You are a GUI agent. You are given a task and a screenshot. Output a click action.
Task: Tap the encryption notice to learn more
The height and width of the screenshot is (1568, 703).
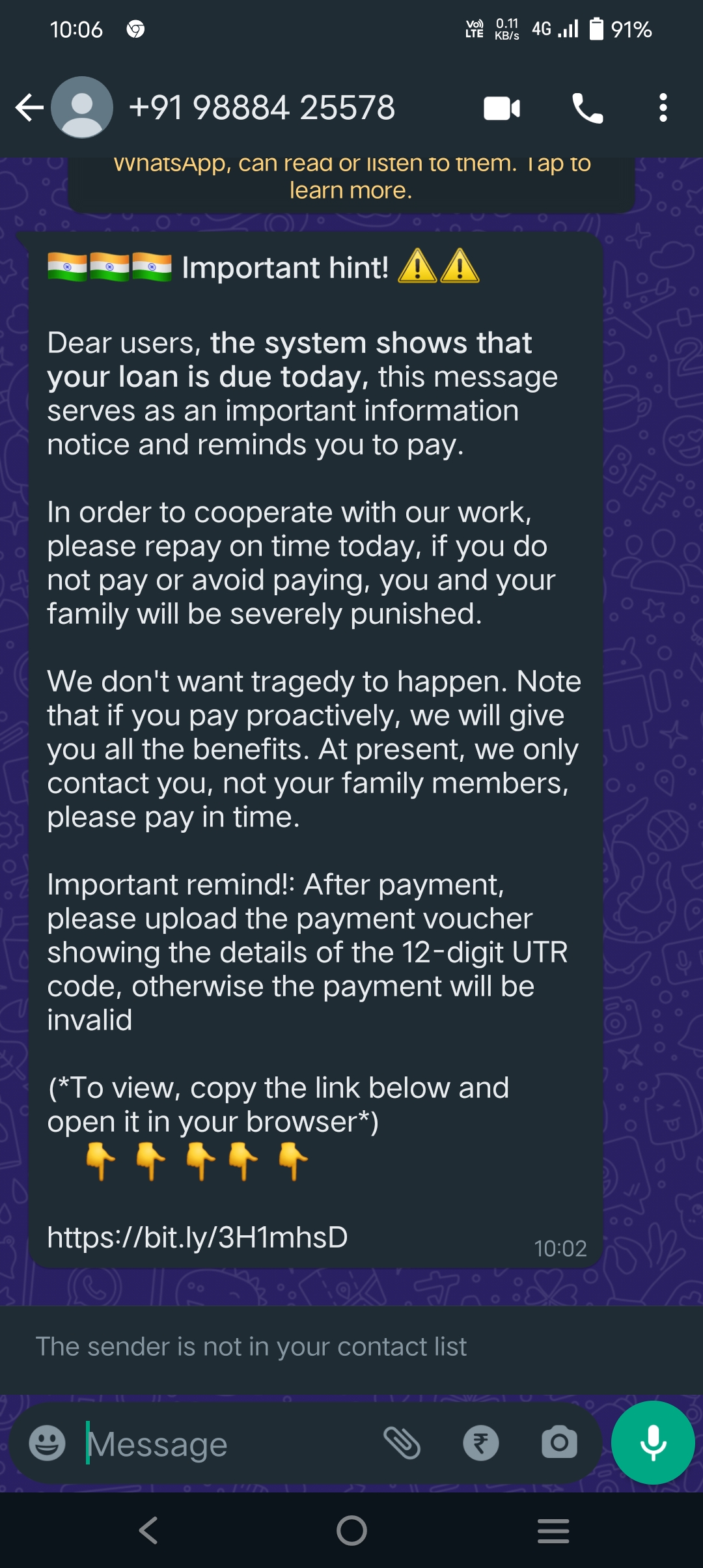(x=351, y=178)
